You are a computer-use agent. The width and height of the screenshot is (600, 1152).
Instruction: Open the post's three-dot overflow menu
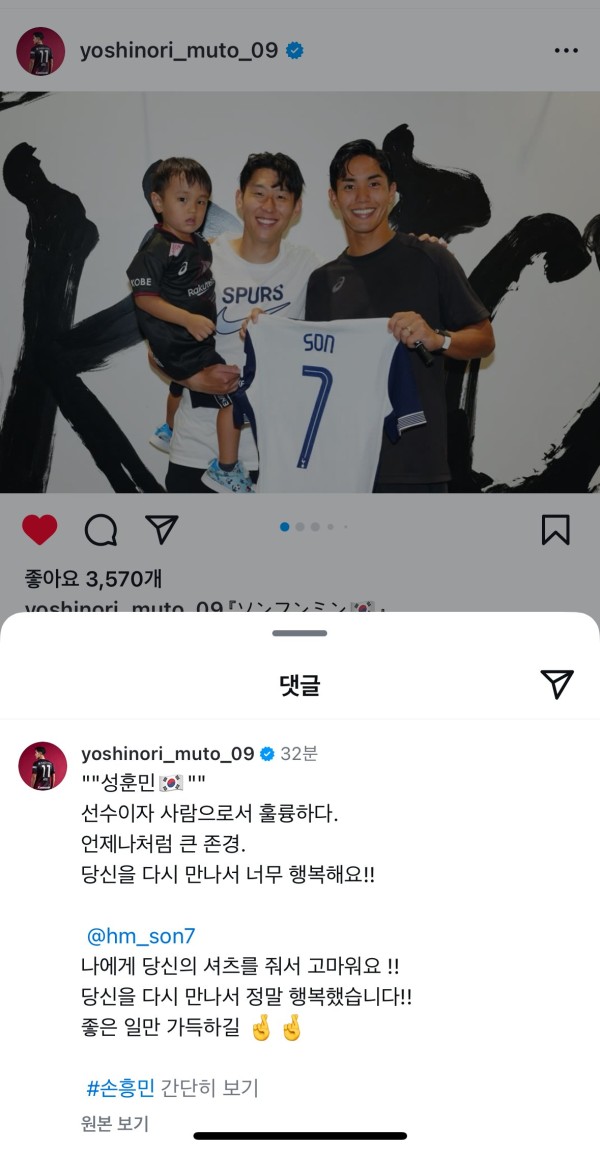[566, 50]
